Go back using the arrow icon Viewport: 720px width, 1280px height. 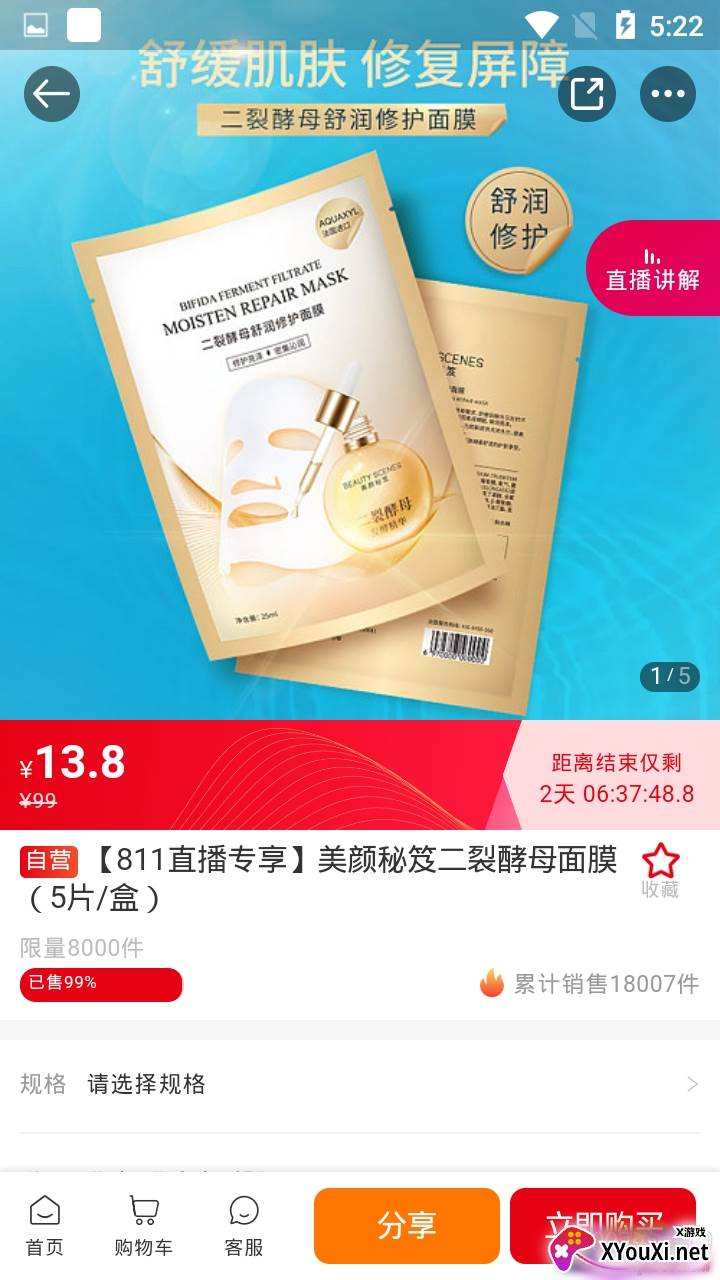click(51, 94)
